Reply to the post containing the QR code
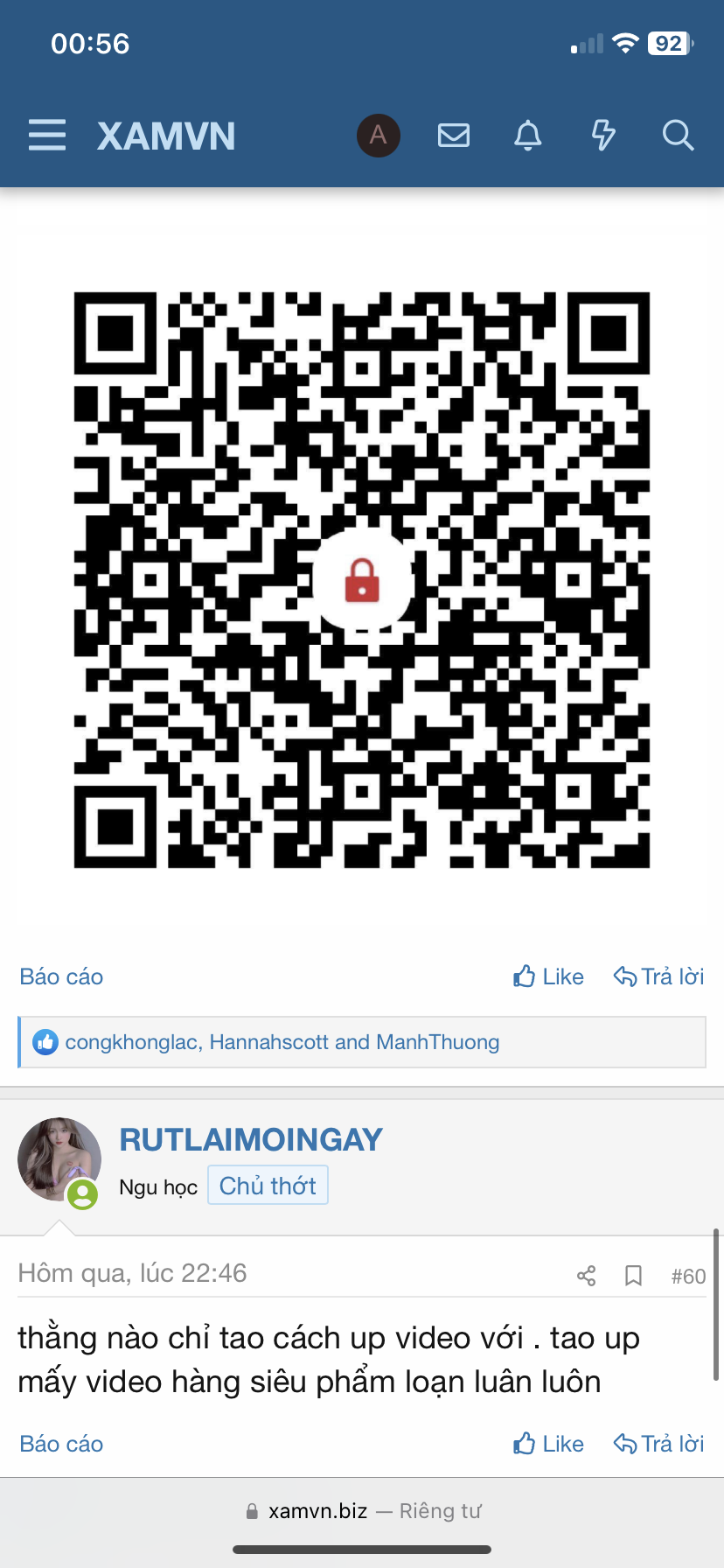Screen dimensions: 724x1568 coord(658,976)
